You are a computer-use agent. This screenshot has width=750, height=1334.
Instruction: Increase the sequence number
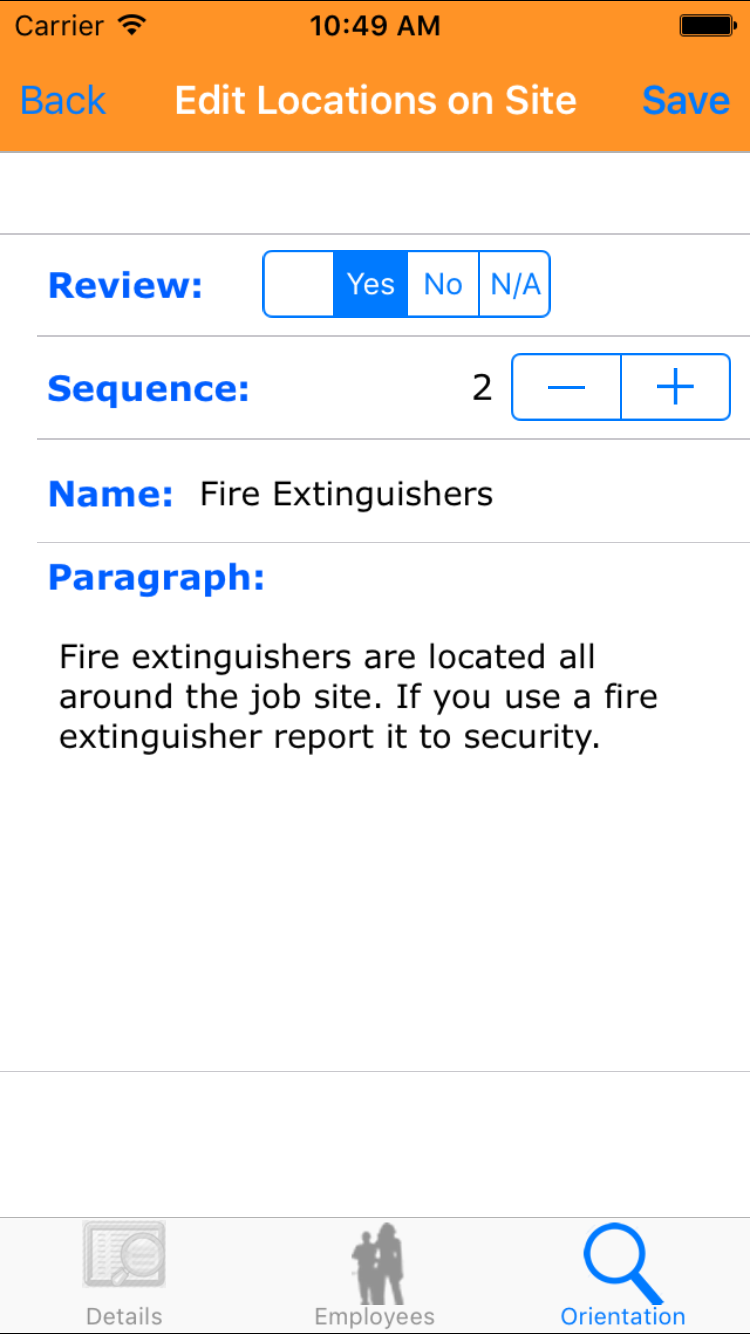(x=676, y=387)
